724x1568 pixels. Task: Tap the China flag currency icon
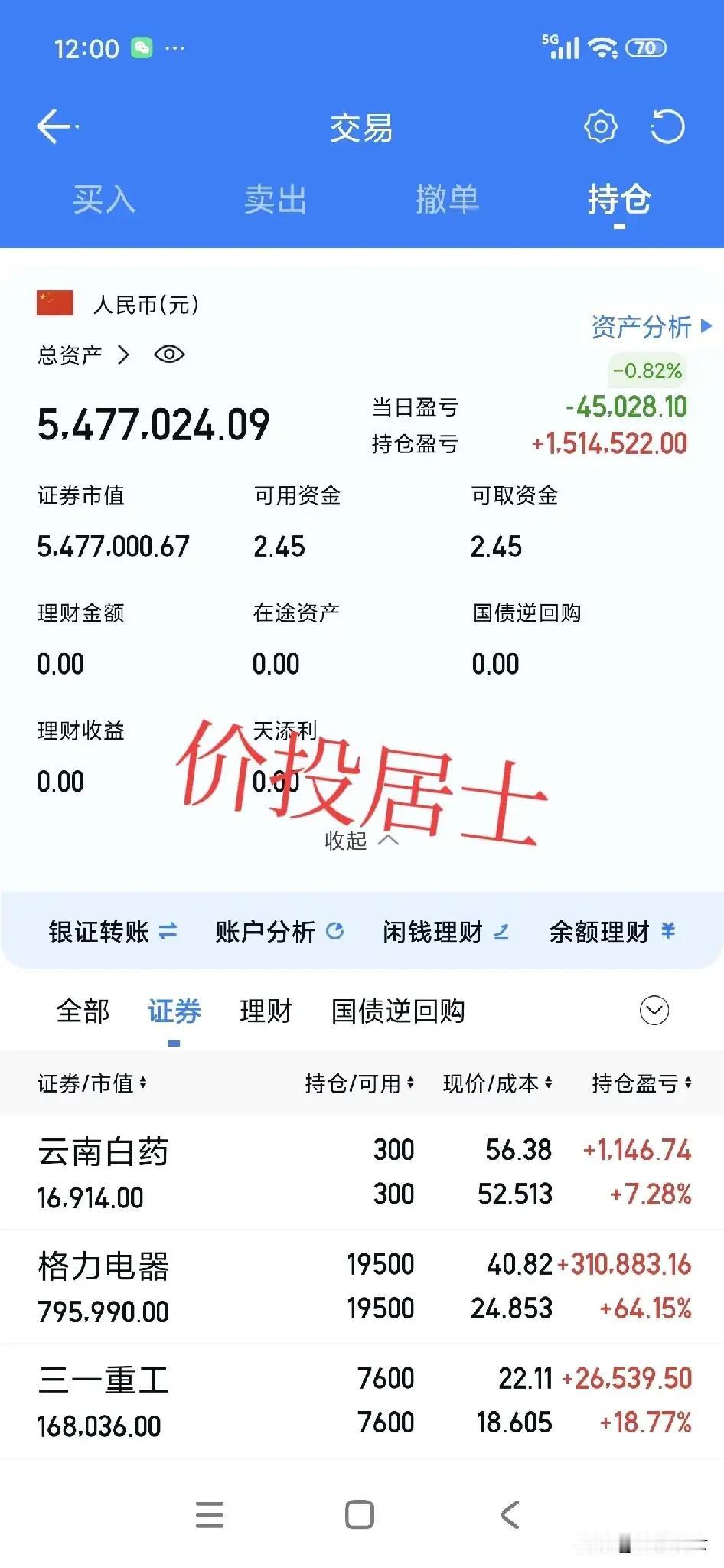[54, 303]
